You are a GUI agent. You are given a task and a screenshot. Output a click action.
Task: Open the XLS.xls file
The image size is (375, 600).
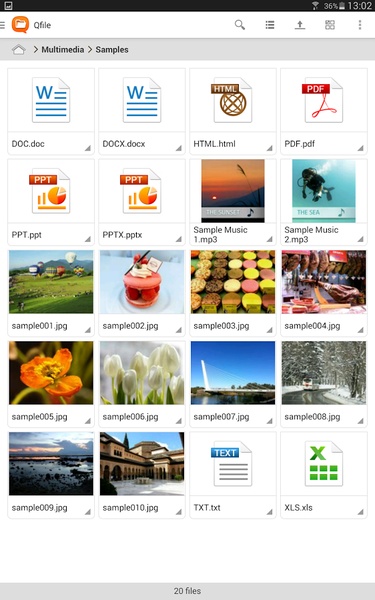324,475
